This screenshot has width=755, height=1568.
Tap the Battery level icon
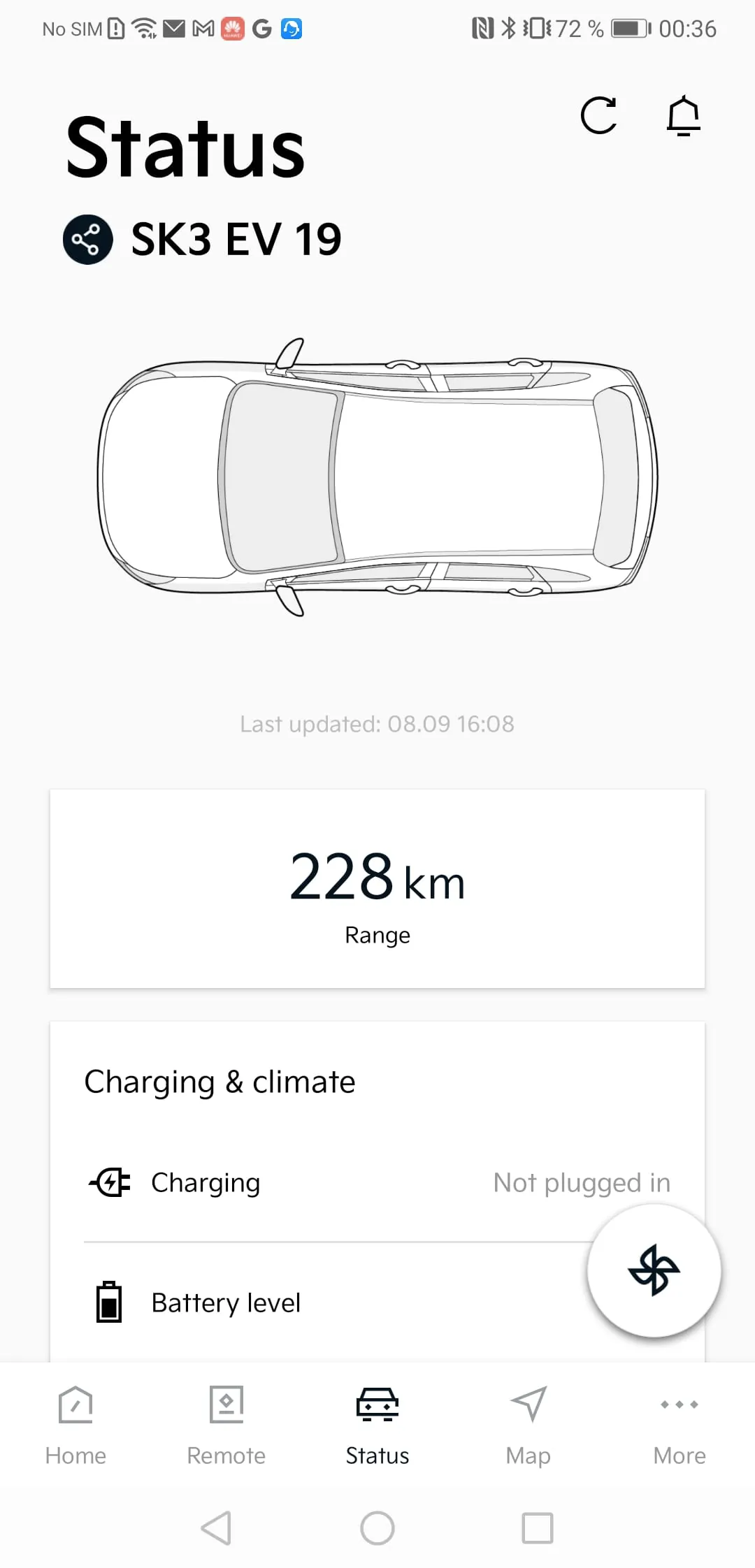pyautogui.click(x=110, y=1301)
